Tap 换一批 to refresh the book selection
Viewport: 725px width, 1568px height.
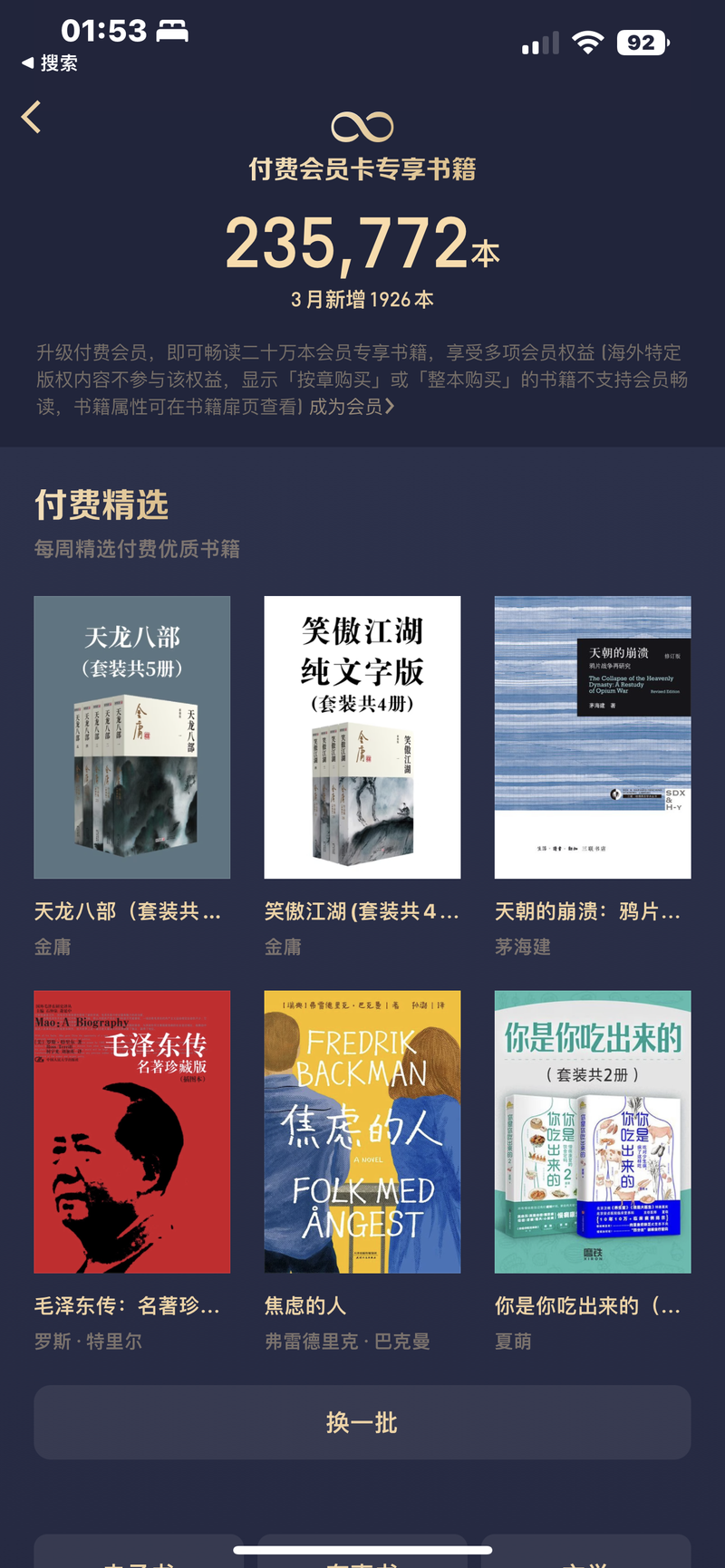(x=362, y=1422)
